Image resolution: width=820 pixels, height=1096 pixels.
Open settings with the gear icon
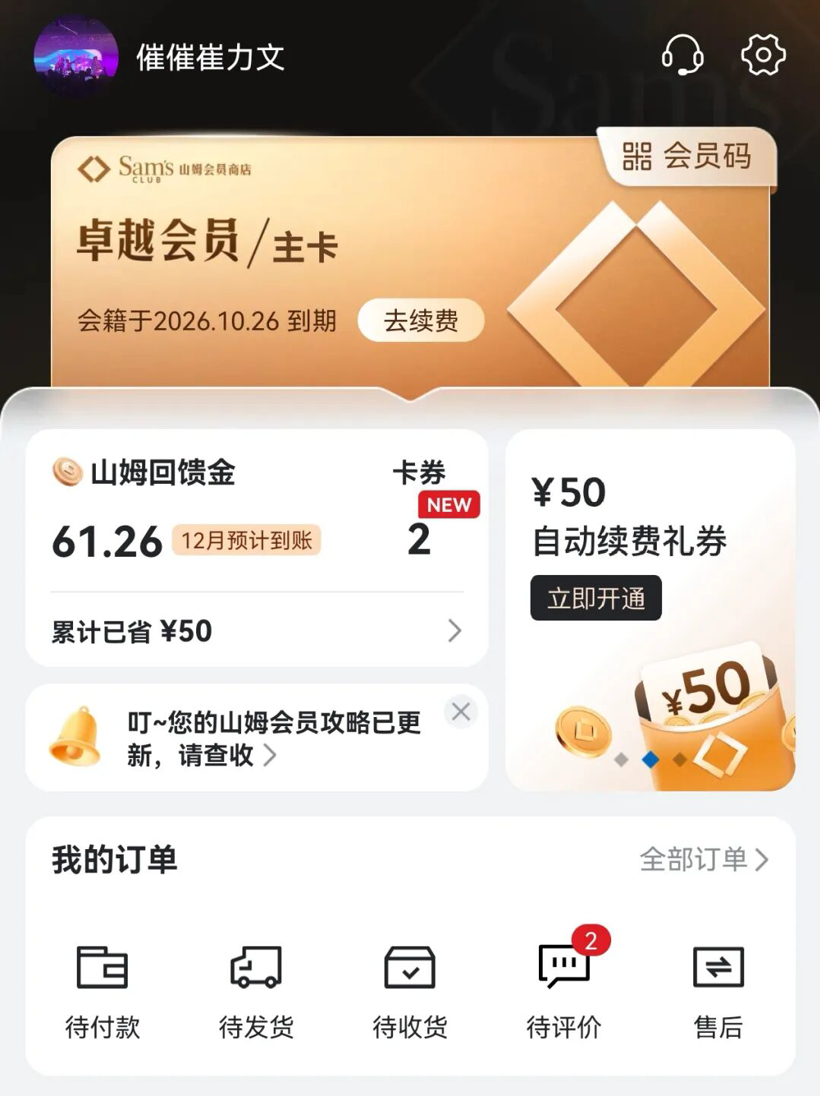762,56
